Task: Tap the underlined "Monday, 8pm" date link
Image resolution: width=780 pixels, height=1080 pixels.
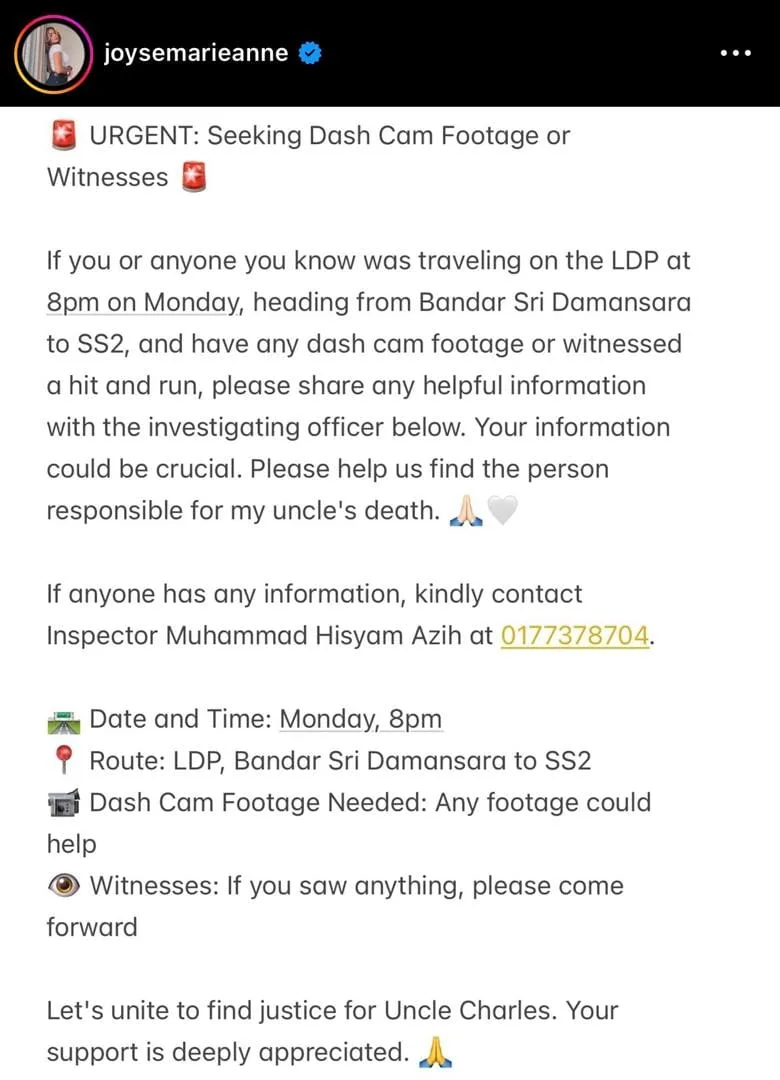Action: coord(360,719)
